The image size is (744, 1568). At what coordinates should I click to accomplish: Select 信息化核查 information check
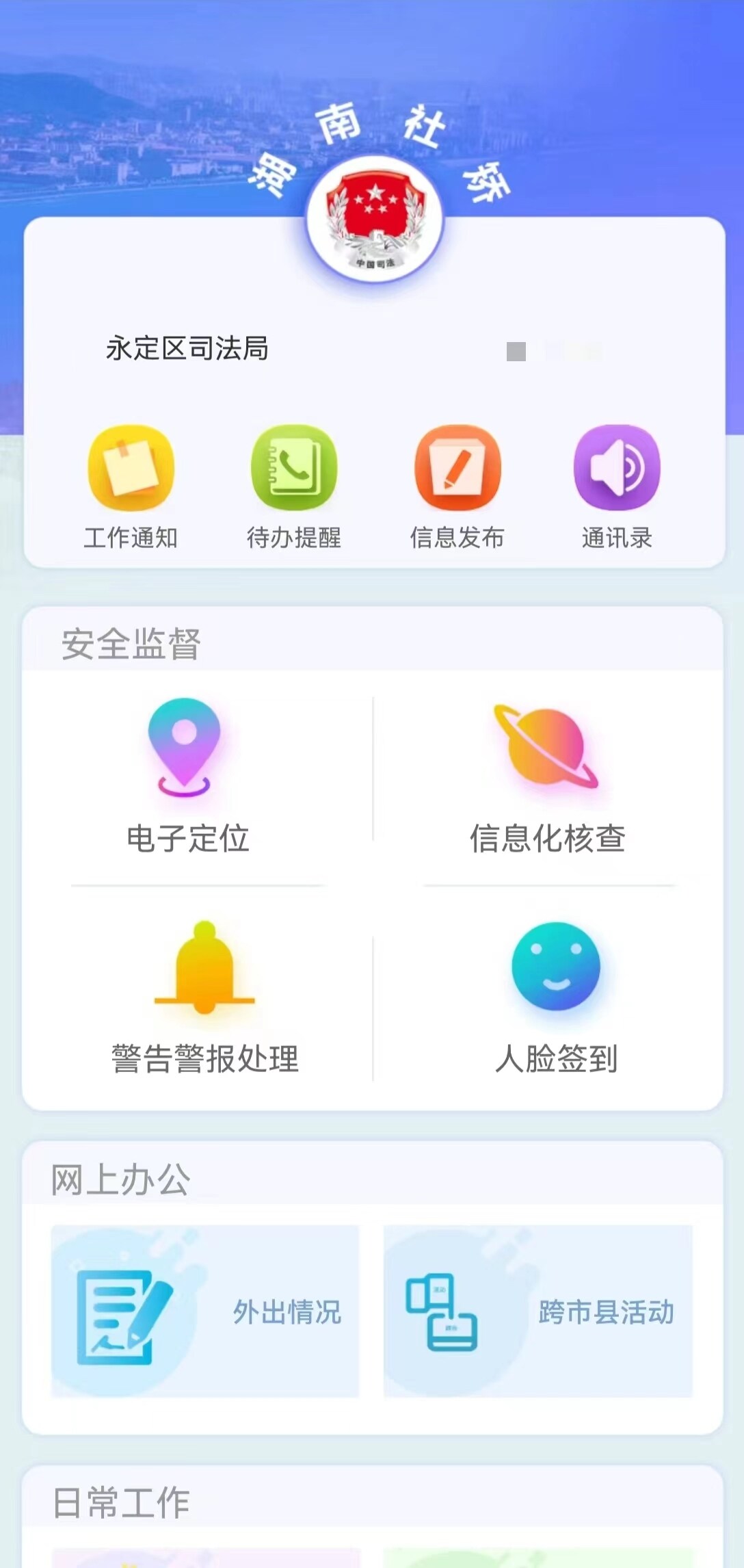547,777
